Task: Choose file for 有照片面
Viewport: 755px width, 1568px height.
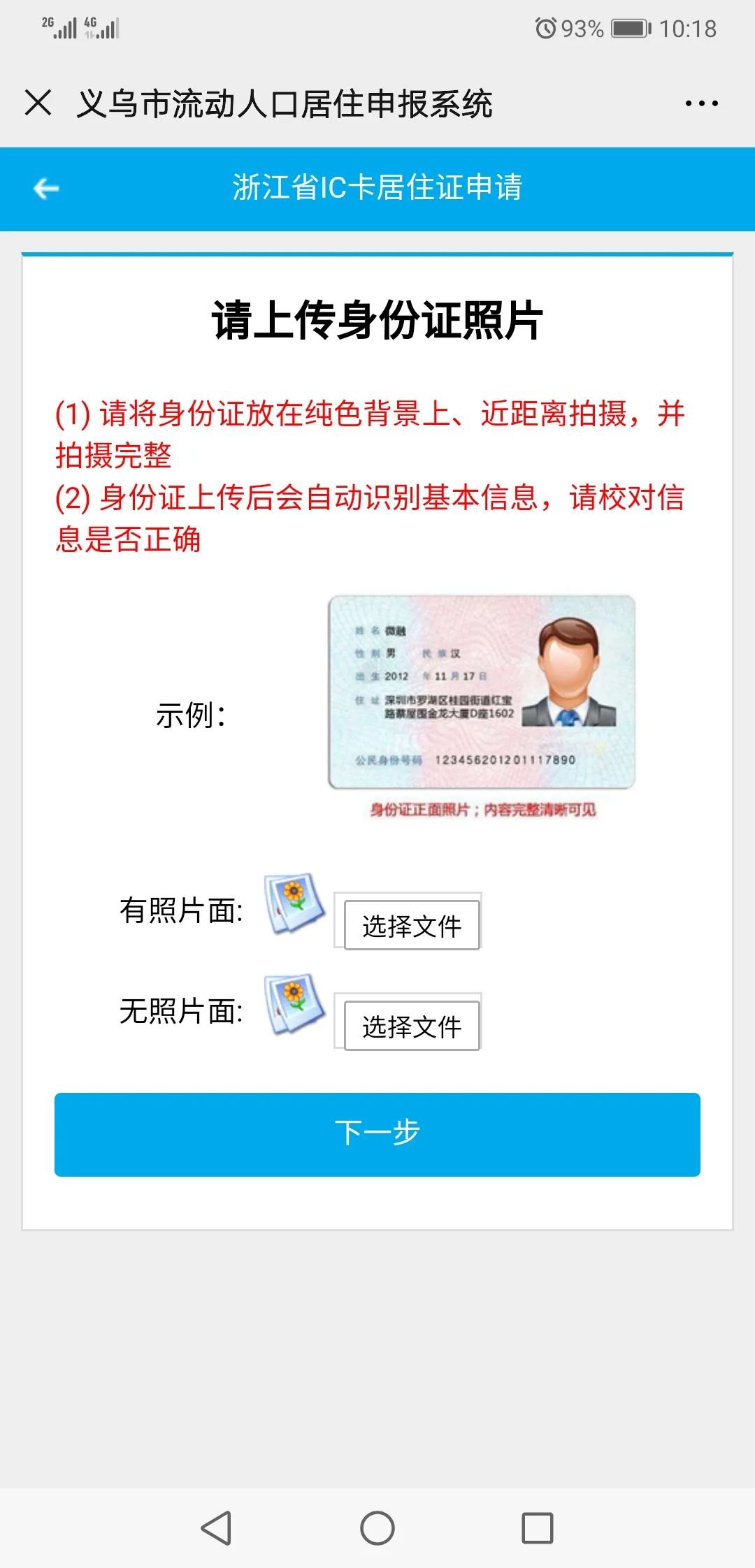Action: point(411,925)
